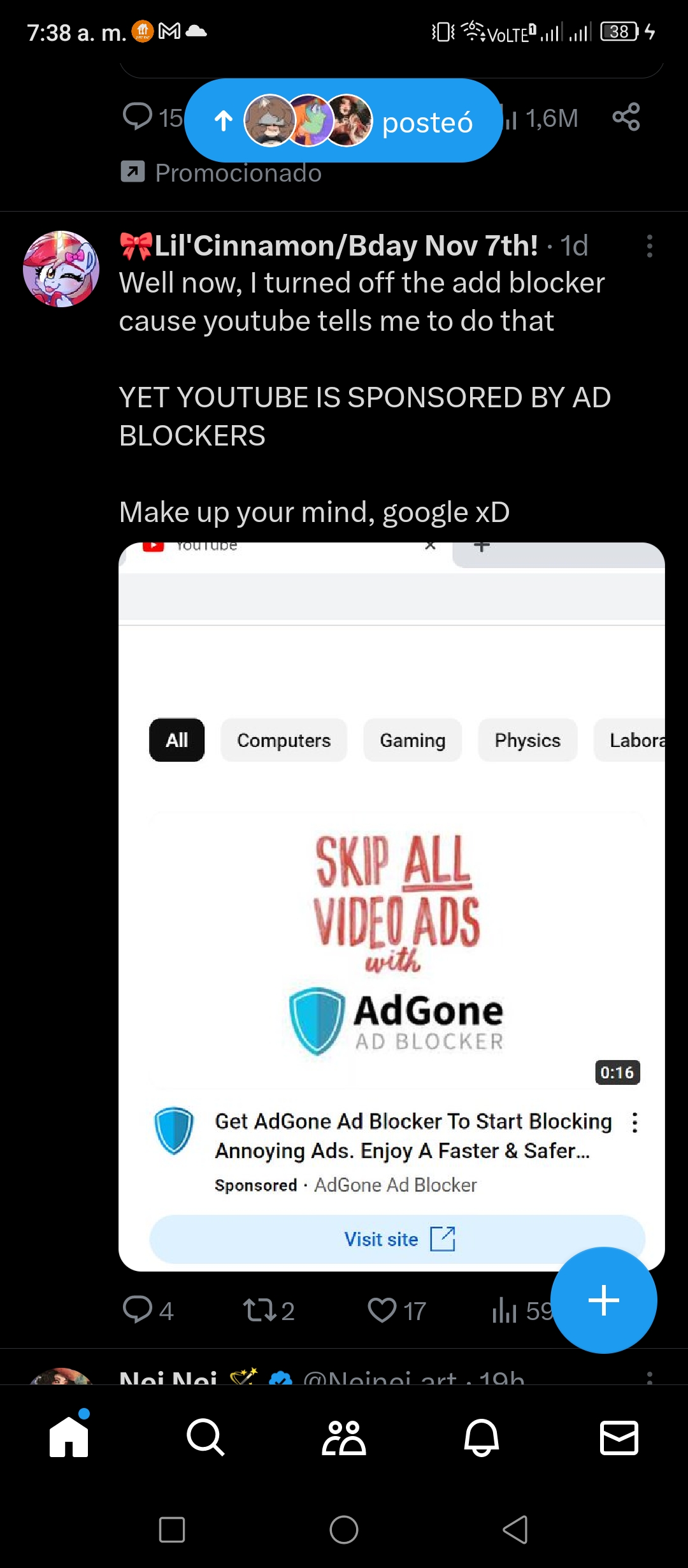Reply to Lil'Cinnamon's post
This screenshot has height=1568, width=688.
[148, 1310]
